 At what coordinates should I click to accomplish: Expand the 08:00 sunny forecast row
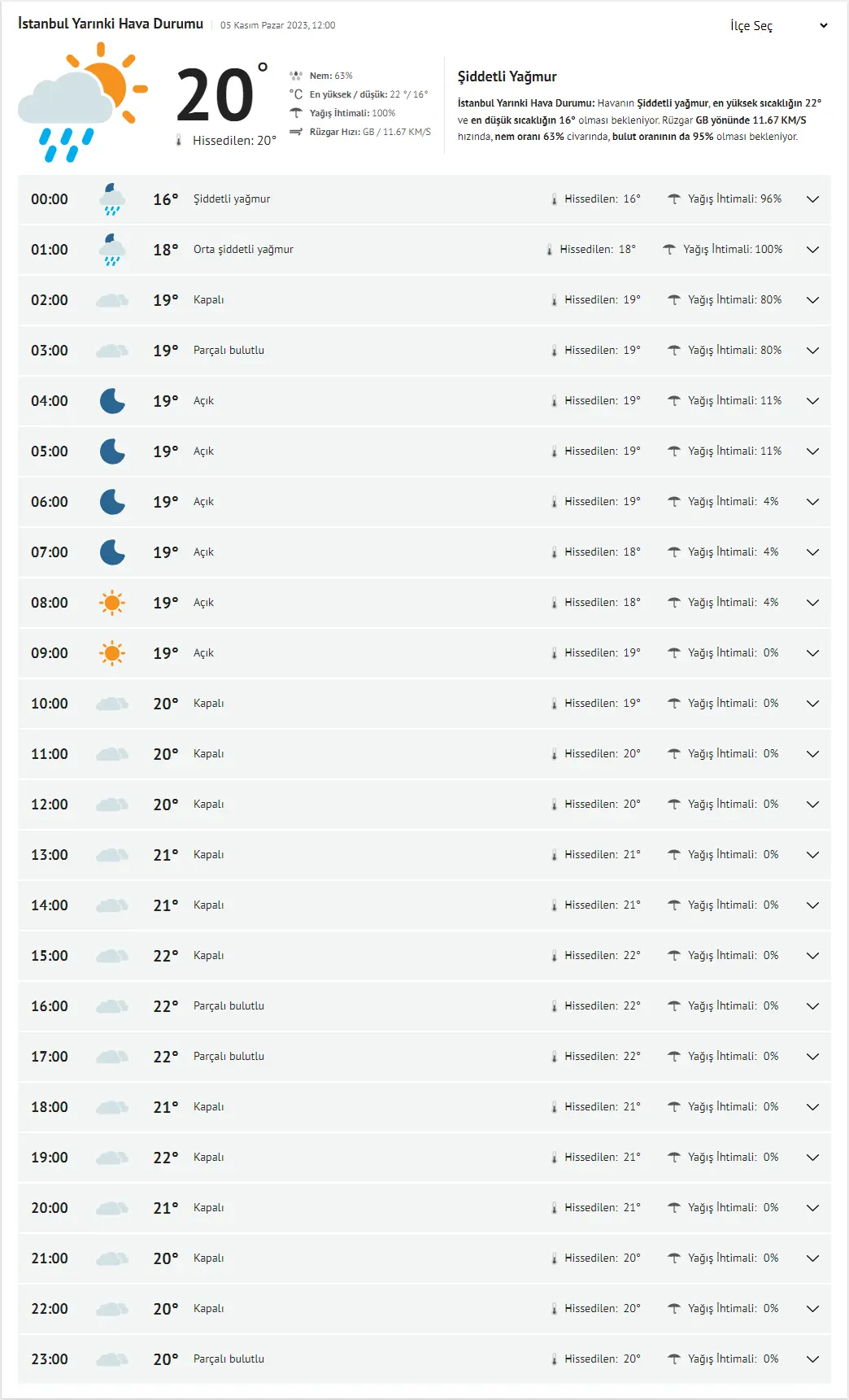pos(812,603)
